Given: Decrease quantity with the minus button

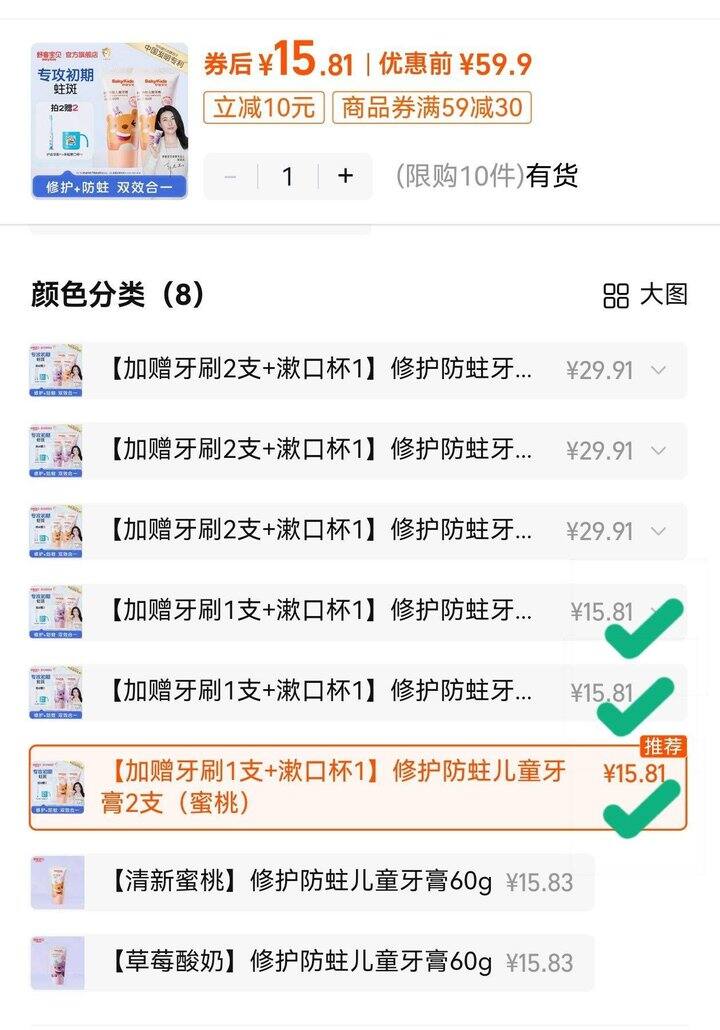Looking at the screenshot, I should click(x=230, y=176).
